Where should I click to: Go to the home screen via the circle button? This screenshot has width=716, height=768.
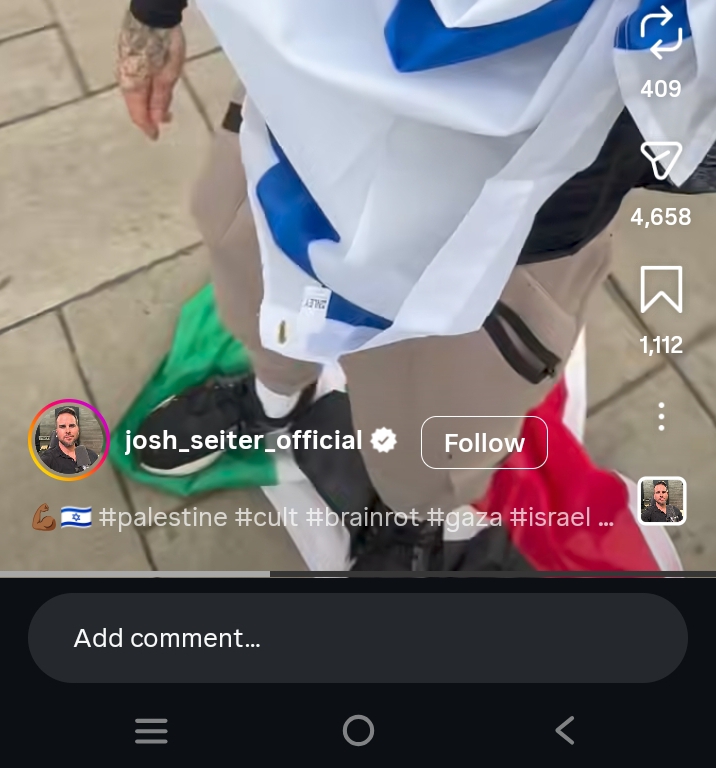pos(358,731)
